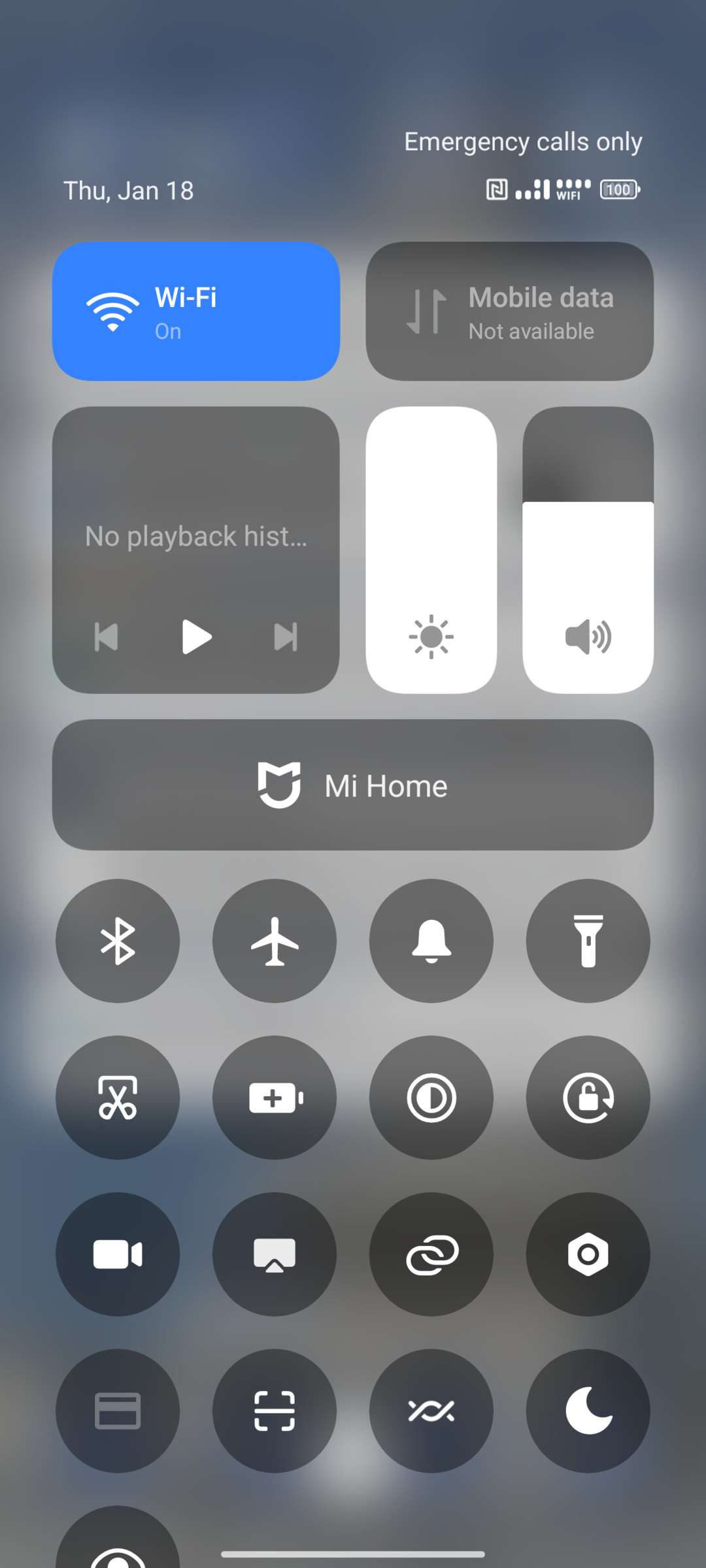Enable battery saver

click(275, 1098)
